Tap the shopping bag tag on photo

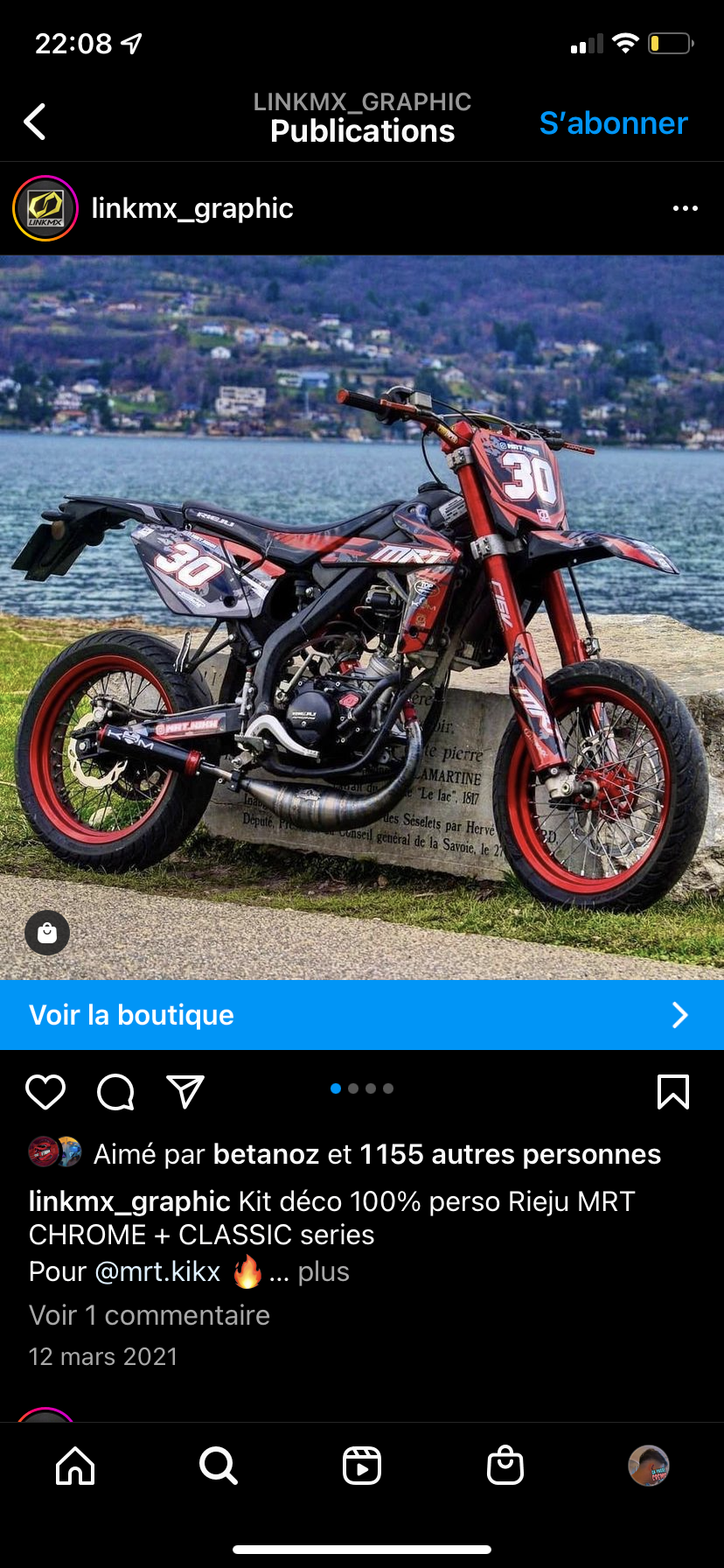pyautogui.click(x=47, y=933)
